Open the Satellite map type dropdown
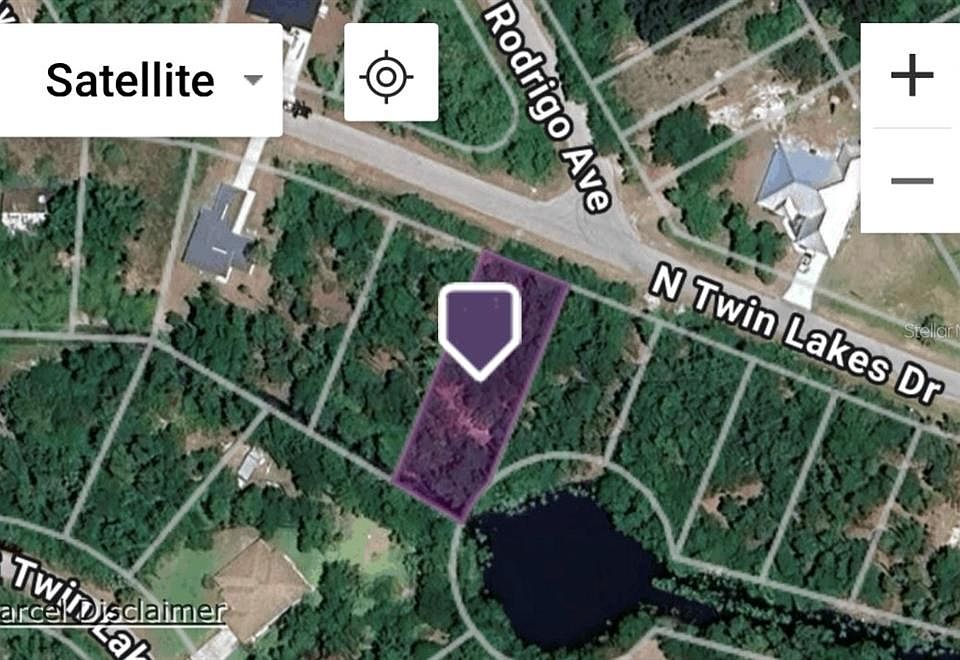The width and height of the screenshot is (960, 660). (140, 80)
